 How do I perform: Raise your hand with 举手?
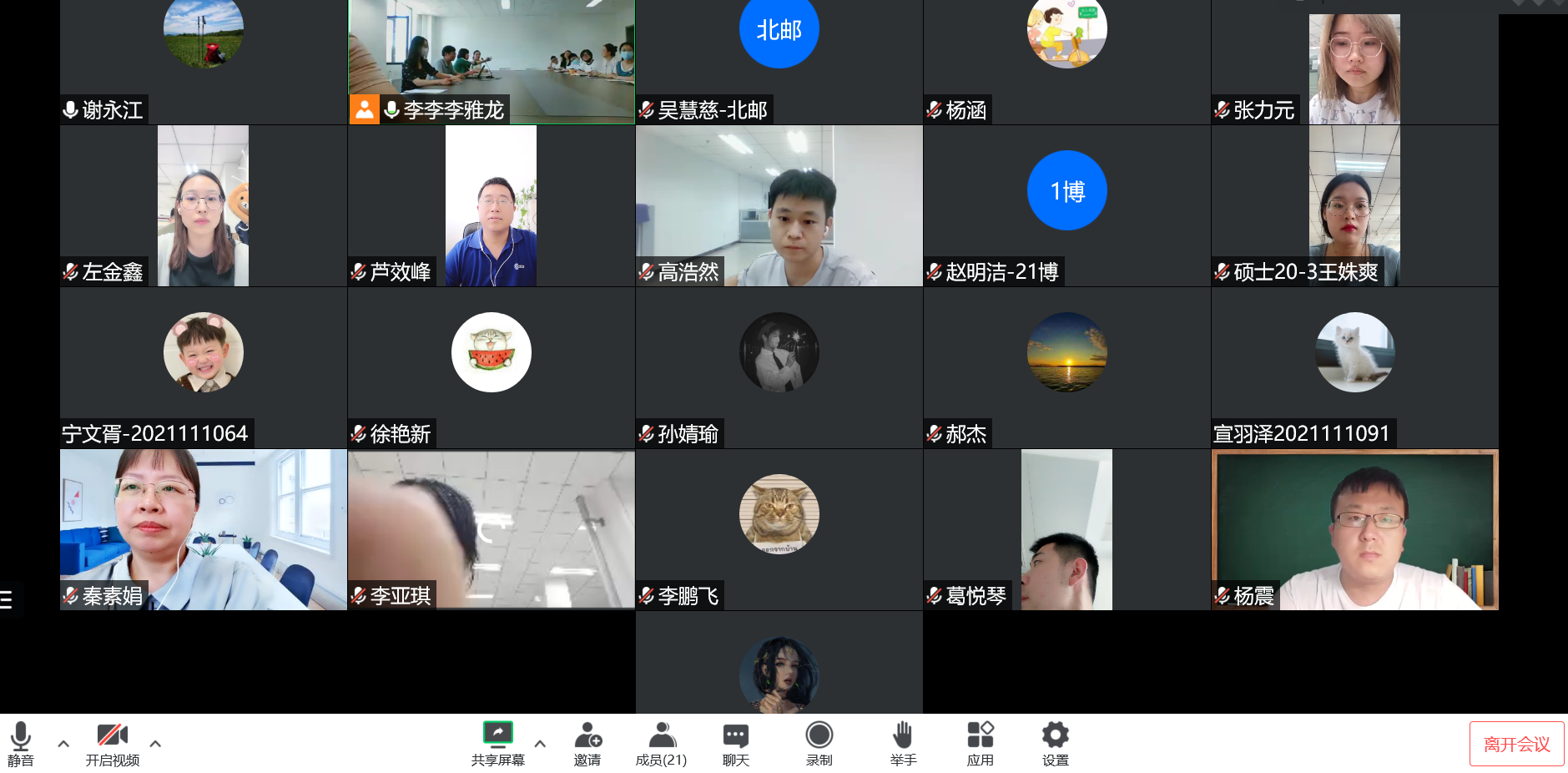tap(903, 743)
